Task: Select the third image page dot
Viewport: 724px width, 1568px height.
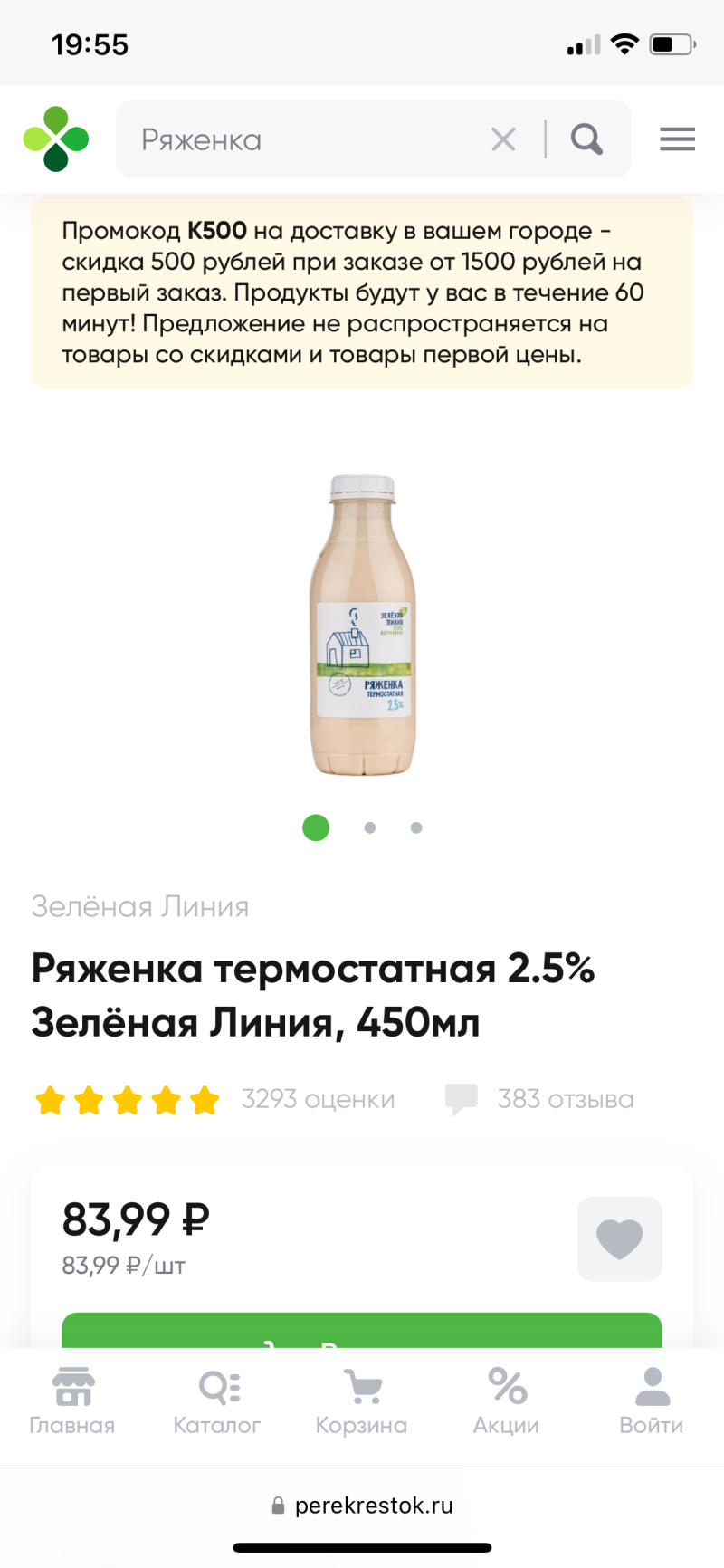Action: 416,827
